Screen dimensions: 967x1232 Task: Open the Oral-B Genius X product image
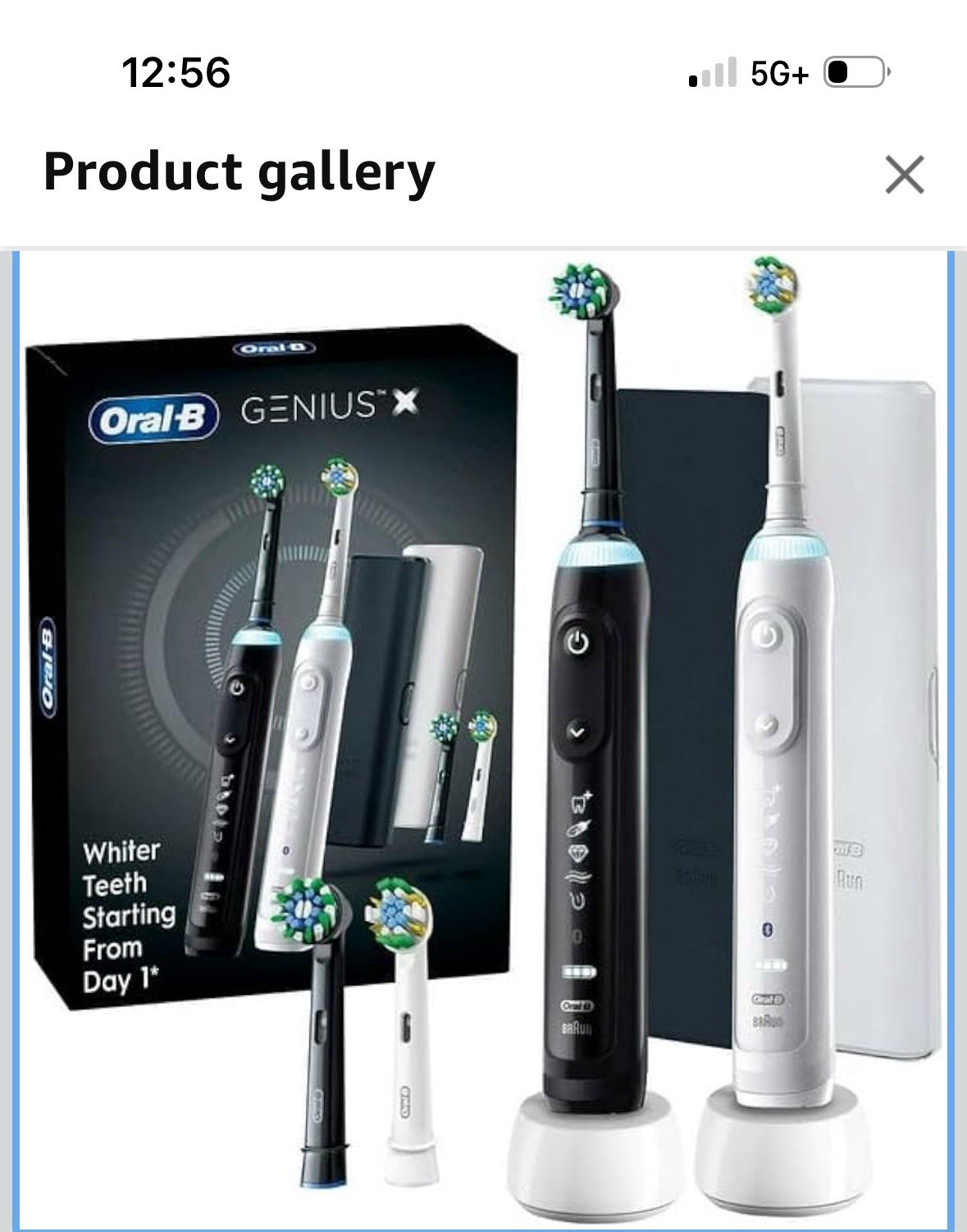tap(484, 738)
